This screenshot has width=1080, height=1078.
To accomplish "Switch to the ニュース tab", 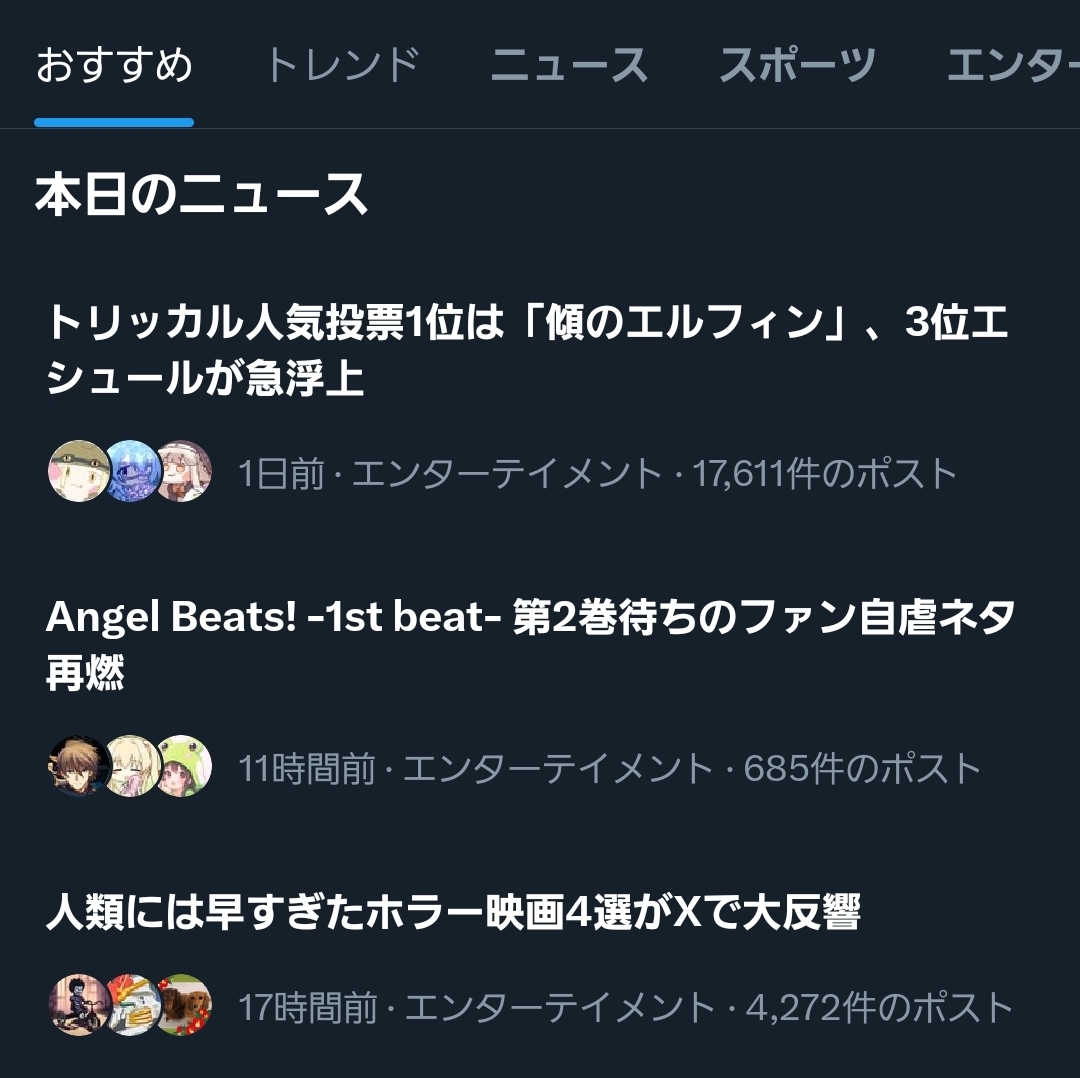I will pyautogui.click(x=569, y=67).
